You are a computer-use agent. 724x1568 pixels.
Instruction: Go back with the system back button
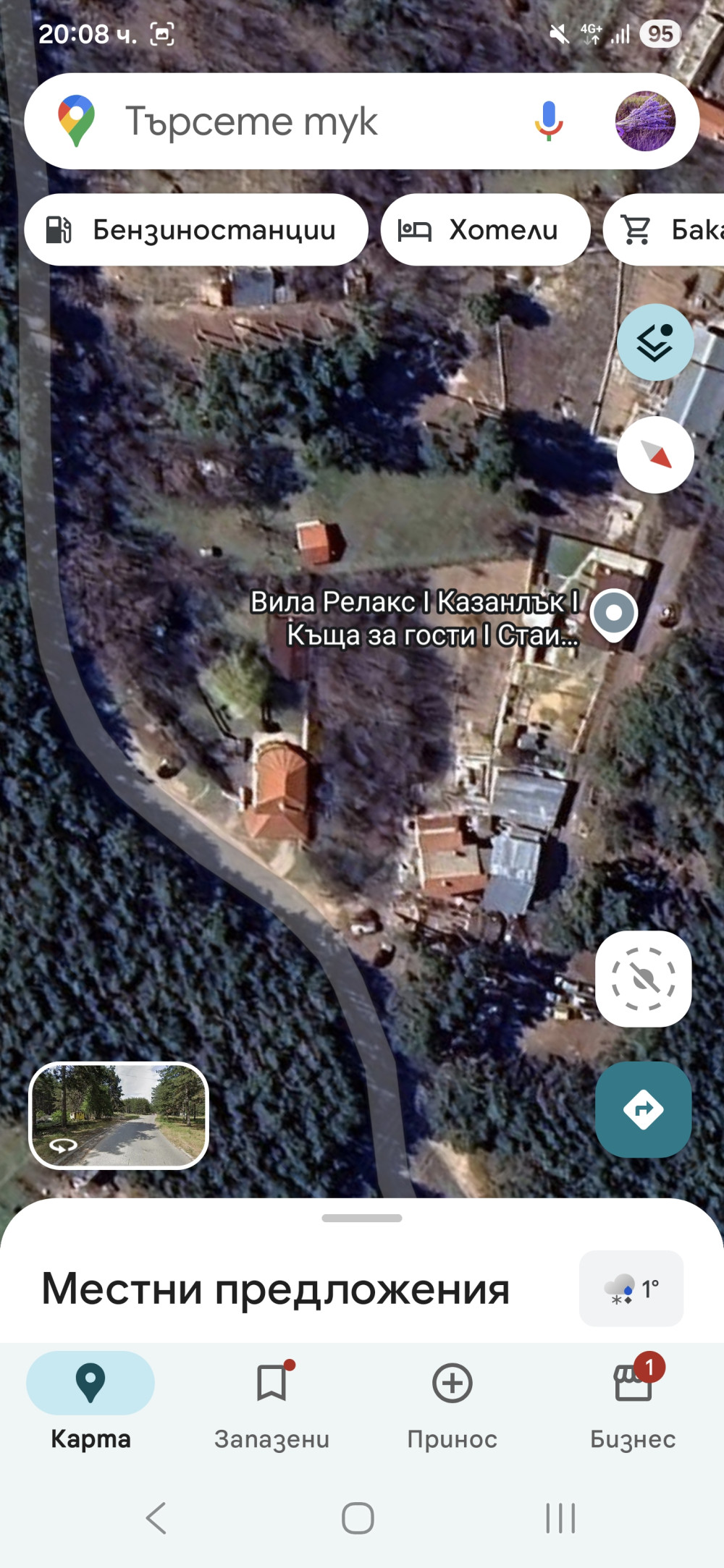156,1518
